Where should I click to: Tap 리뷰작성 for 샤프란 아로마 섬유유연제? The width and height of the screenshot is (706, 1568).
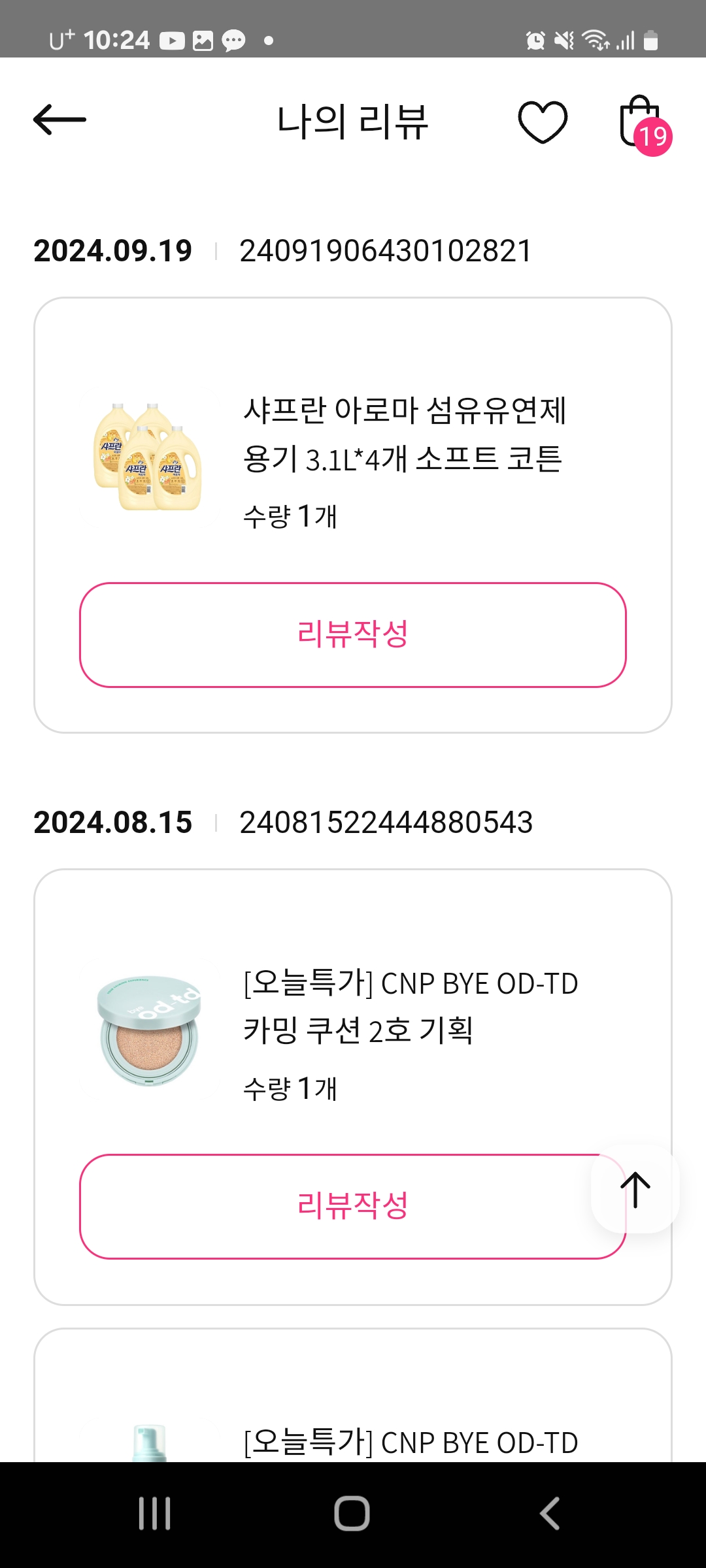(x=353, y=634)
